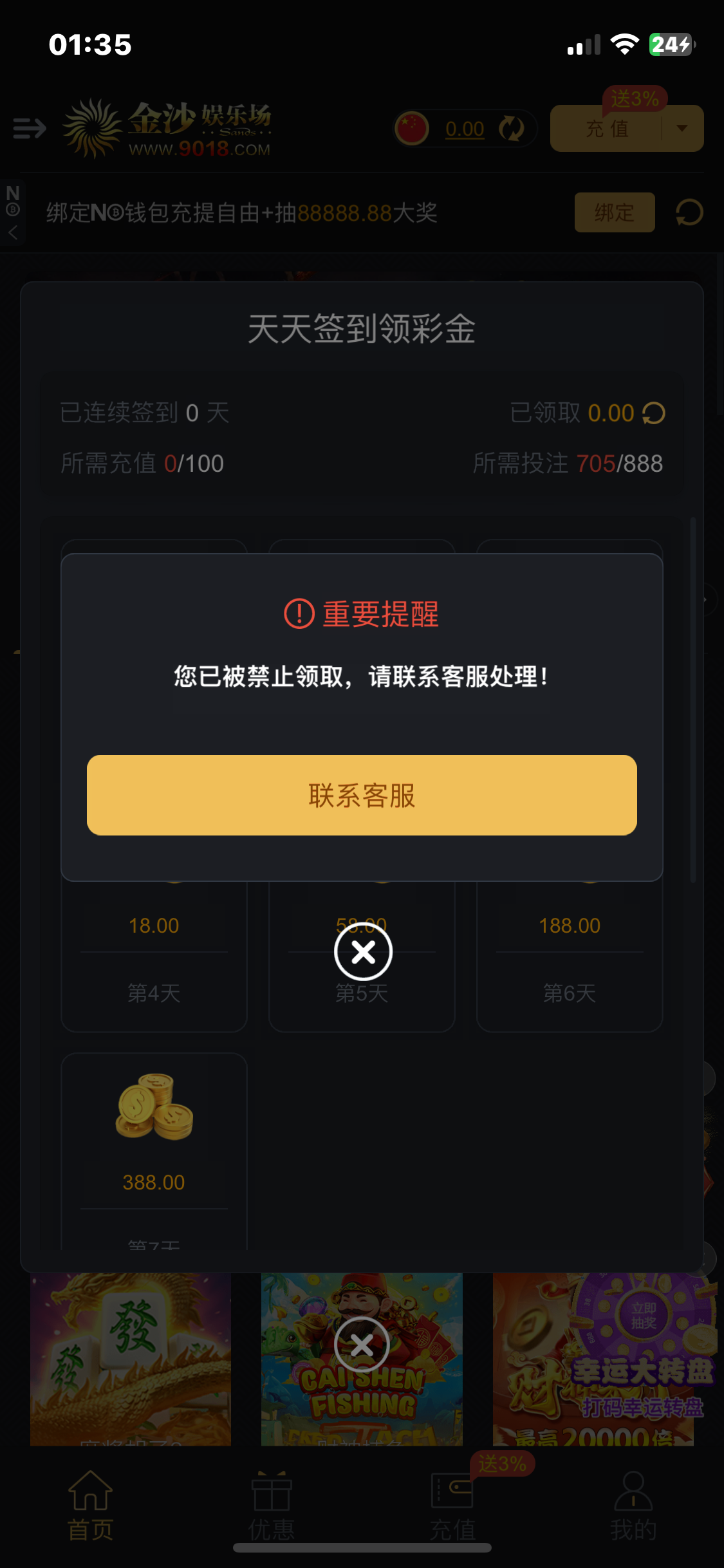Tap the 联系客服 button
The height and width of the screenshot is (1568, 724).
tap(362, 796)
